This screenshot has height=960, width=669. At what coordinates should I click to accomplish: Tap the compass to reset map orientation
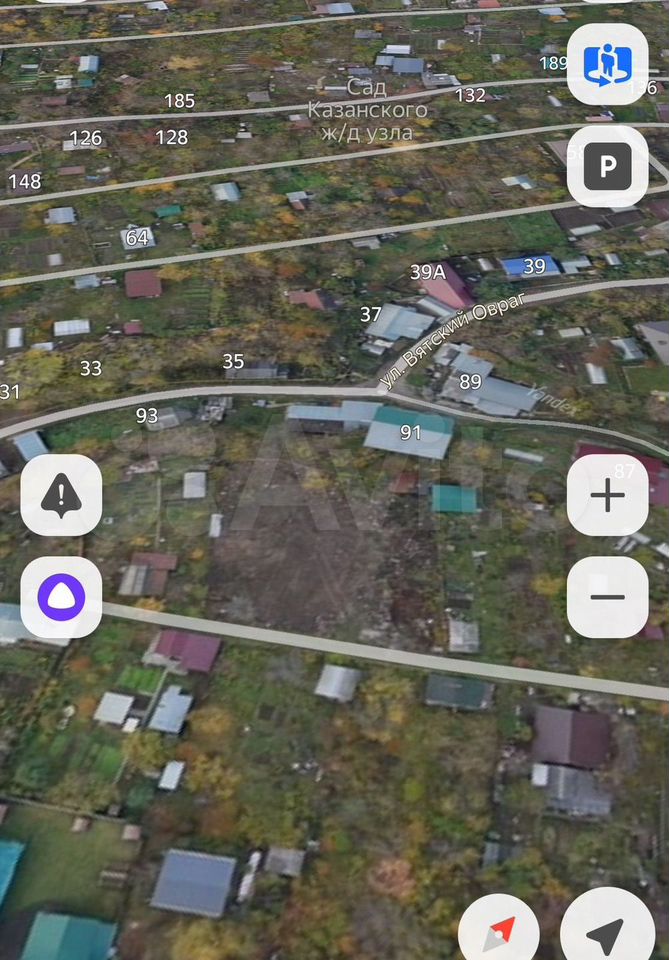pos(499,932)
